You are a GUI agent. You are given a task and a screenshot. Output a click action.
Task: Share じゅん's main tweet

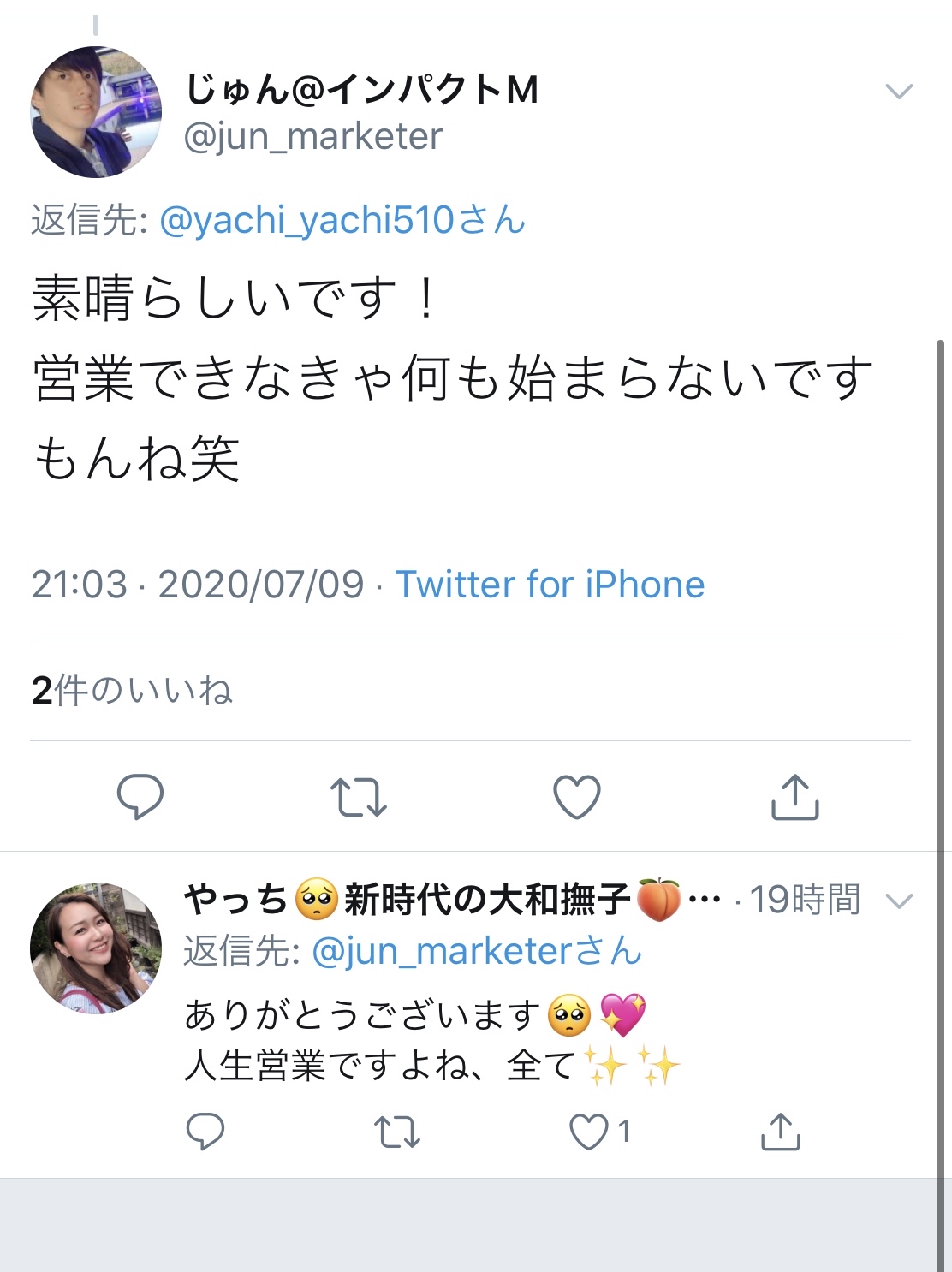coord(795,796)
